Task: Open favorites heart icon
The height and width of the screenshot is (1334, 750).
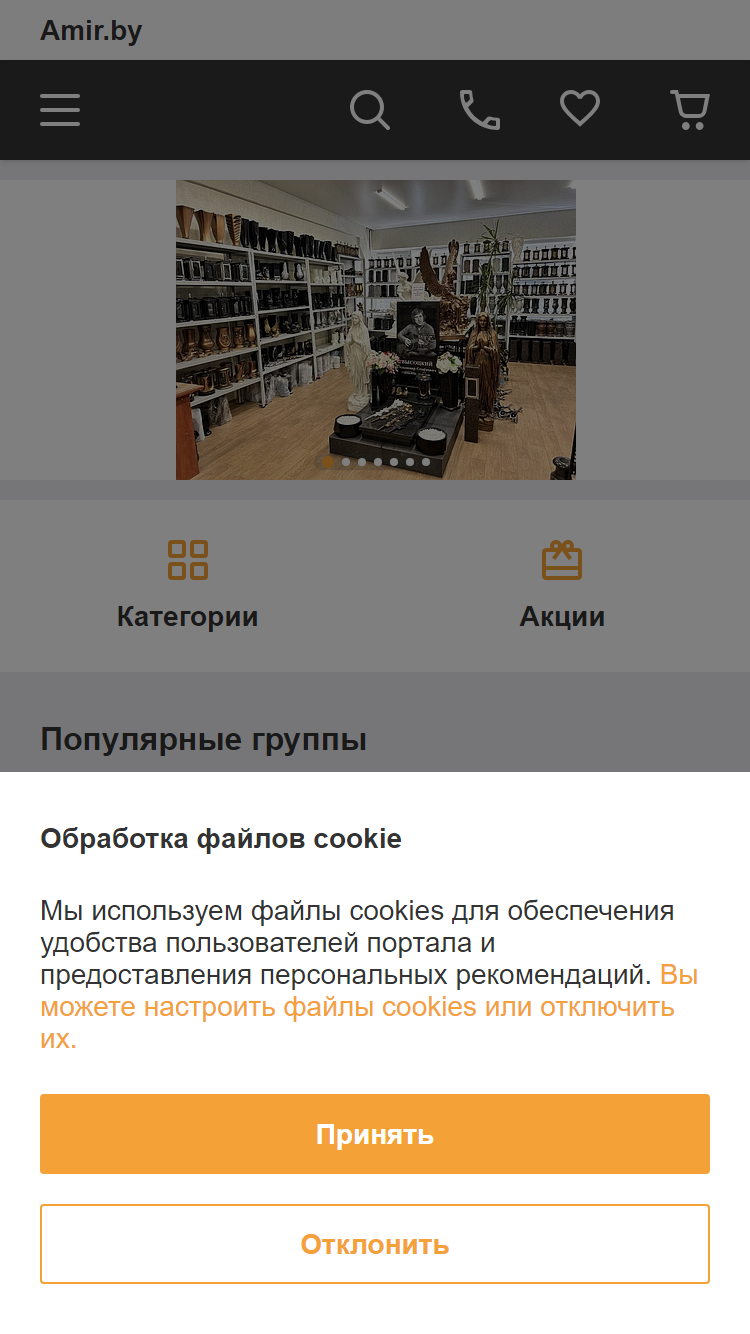Action: coord(580,109)
